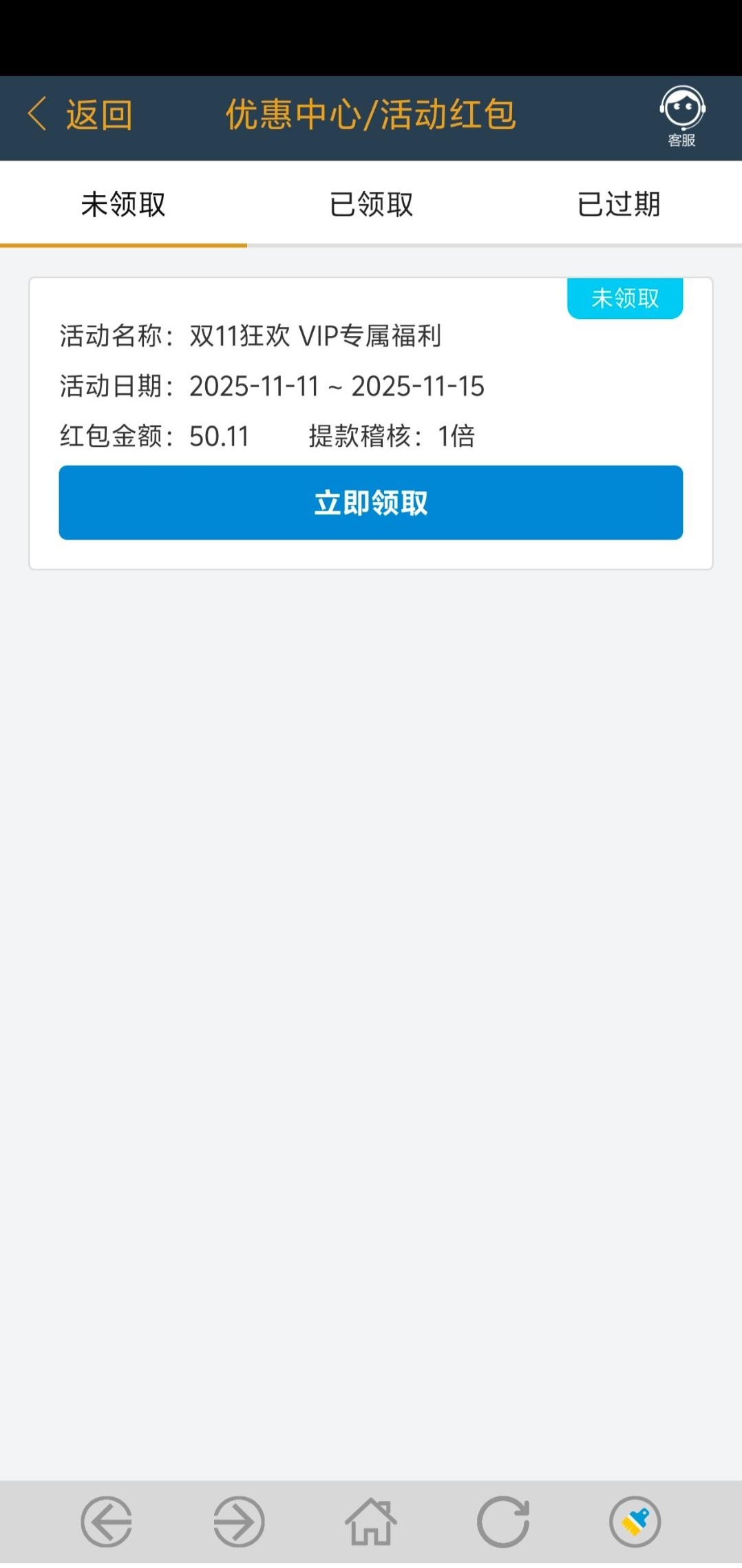
Task: Refresh the current page
Action: 503,1522
